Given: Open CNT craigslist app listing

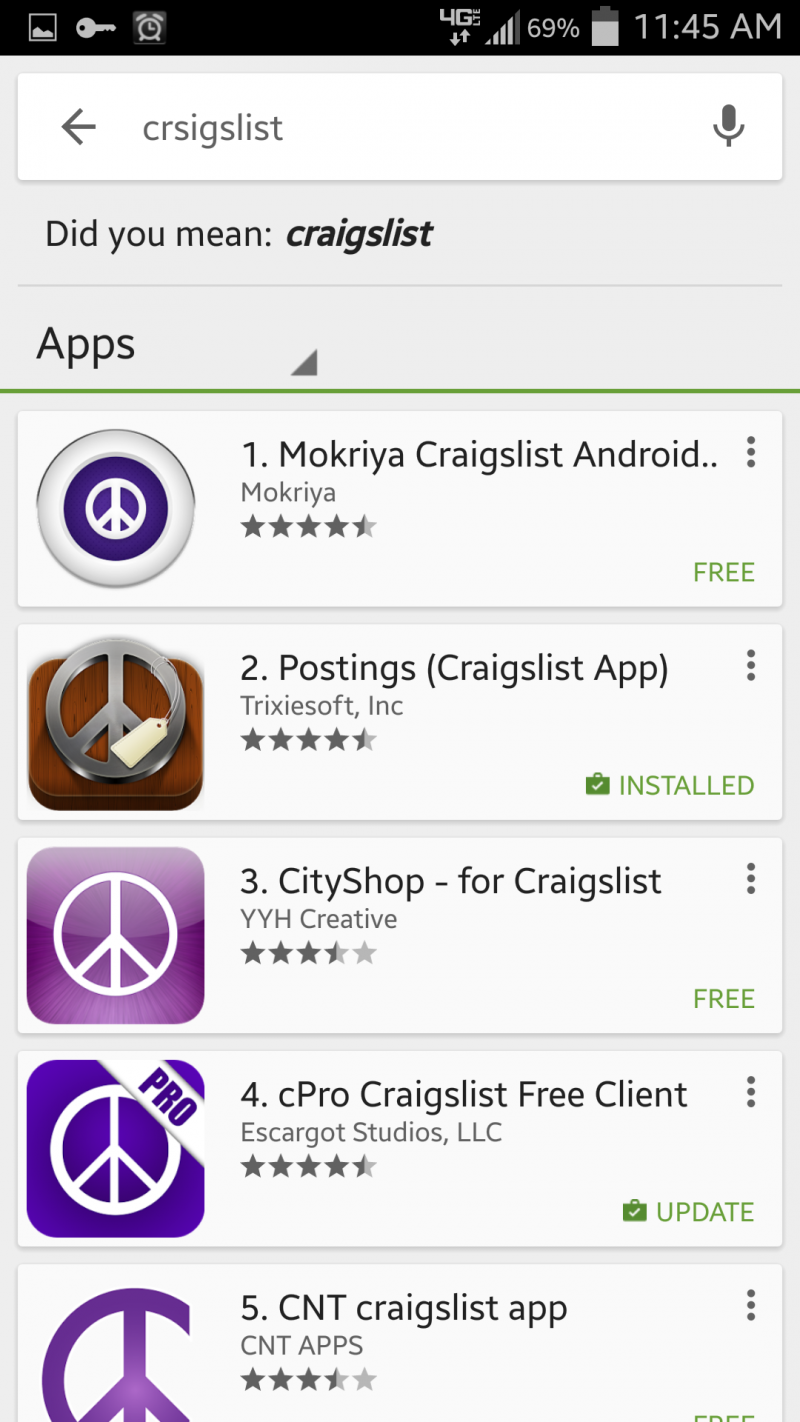Looking at the screenshot, I should (x=403, y=1308).
